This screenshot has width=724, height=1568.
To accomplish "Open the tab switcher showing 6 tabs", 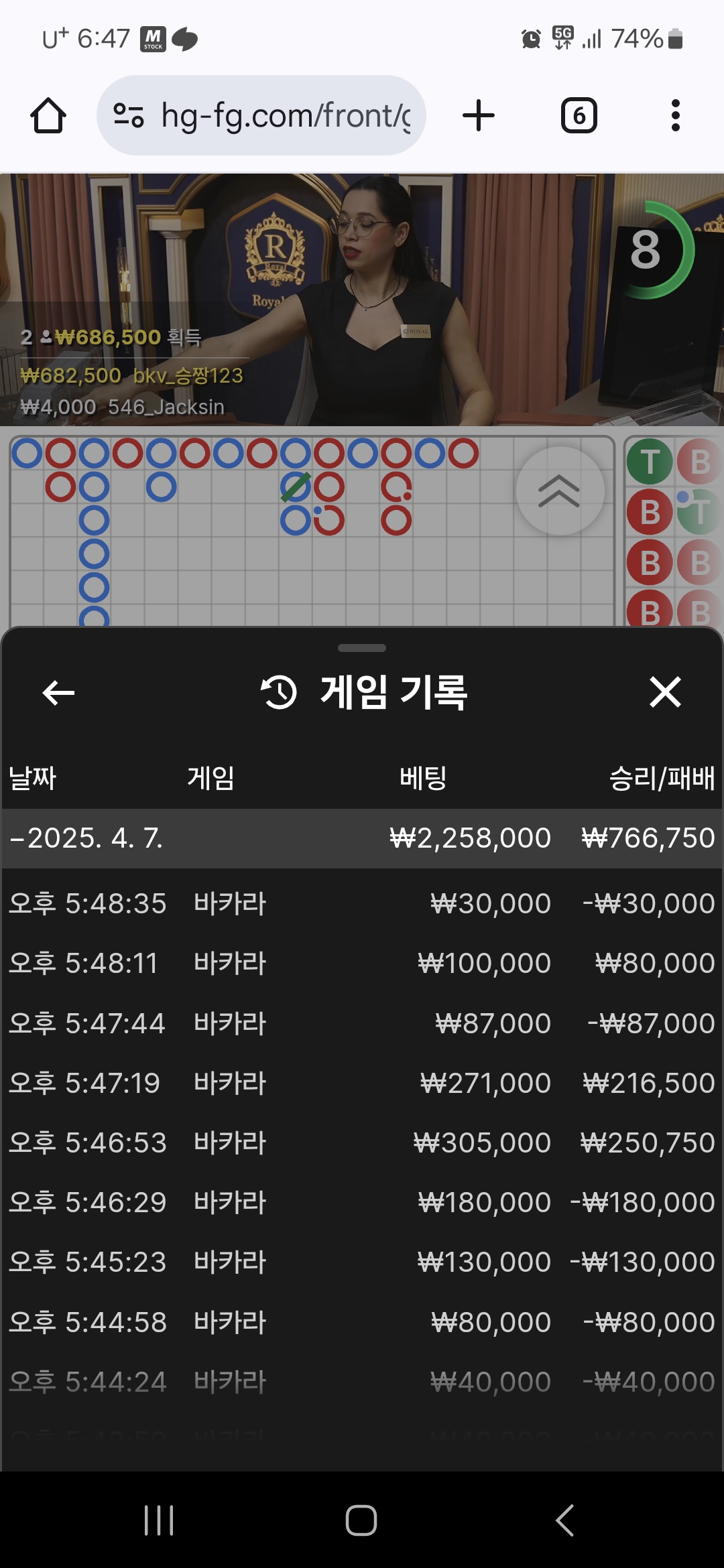I will click(x=579, y=116).
